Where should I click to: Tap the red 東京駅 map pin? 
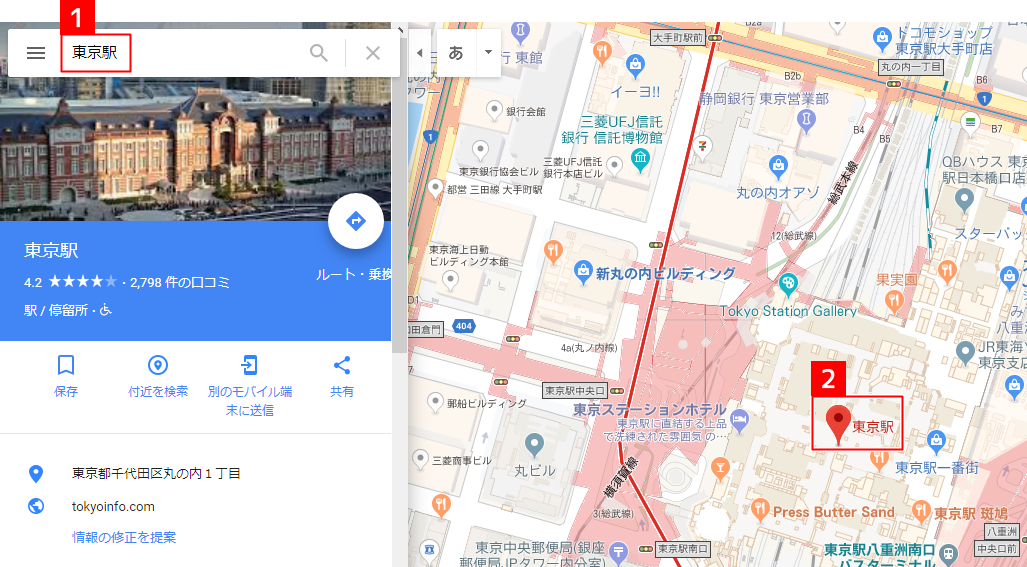click(x=837, y=422)
